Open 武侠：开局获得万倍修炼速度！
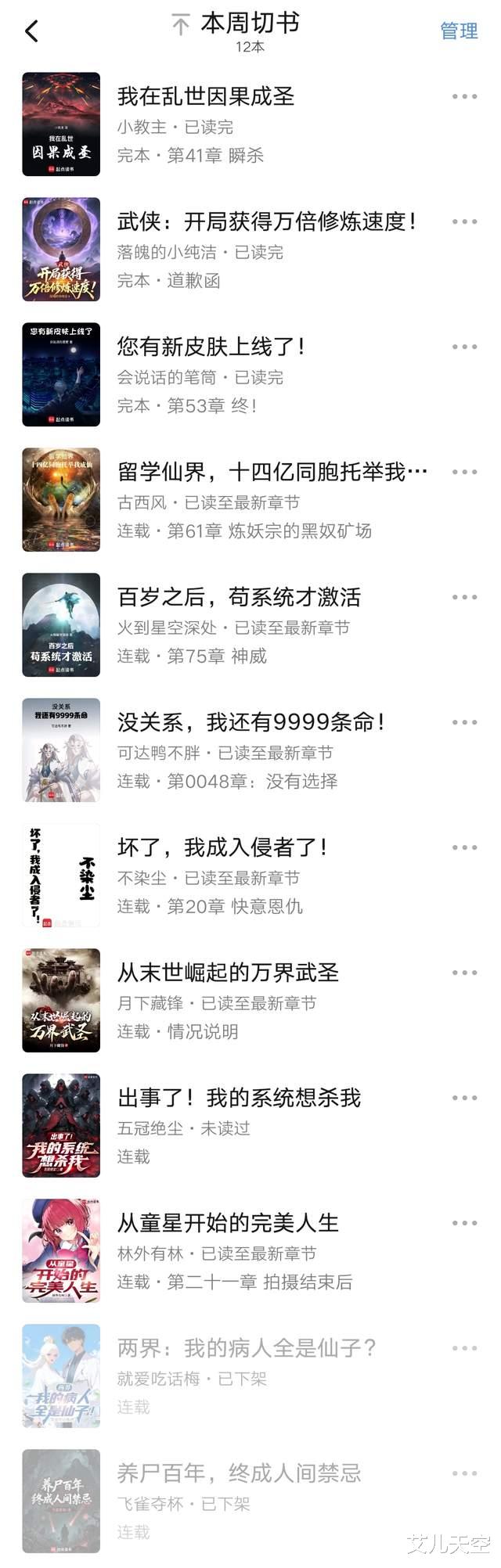 (x=266, y=221)
